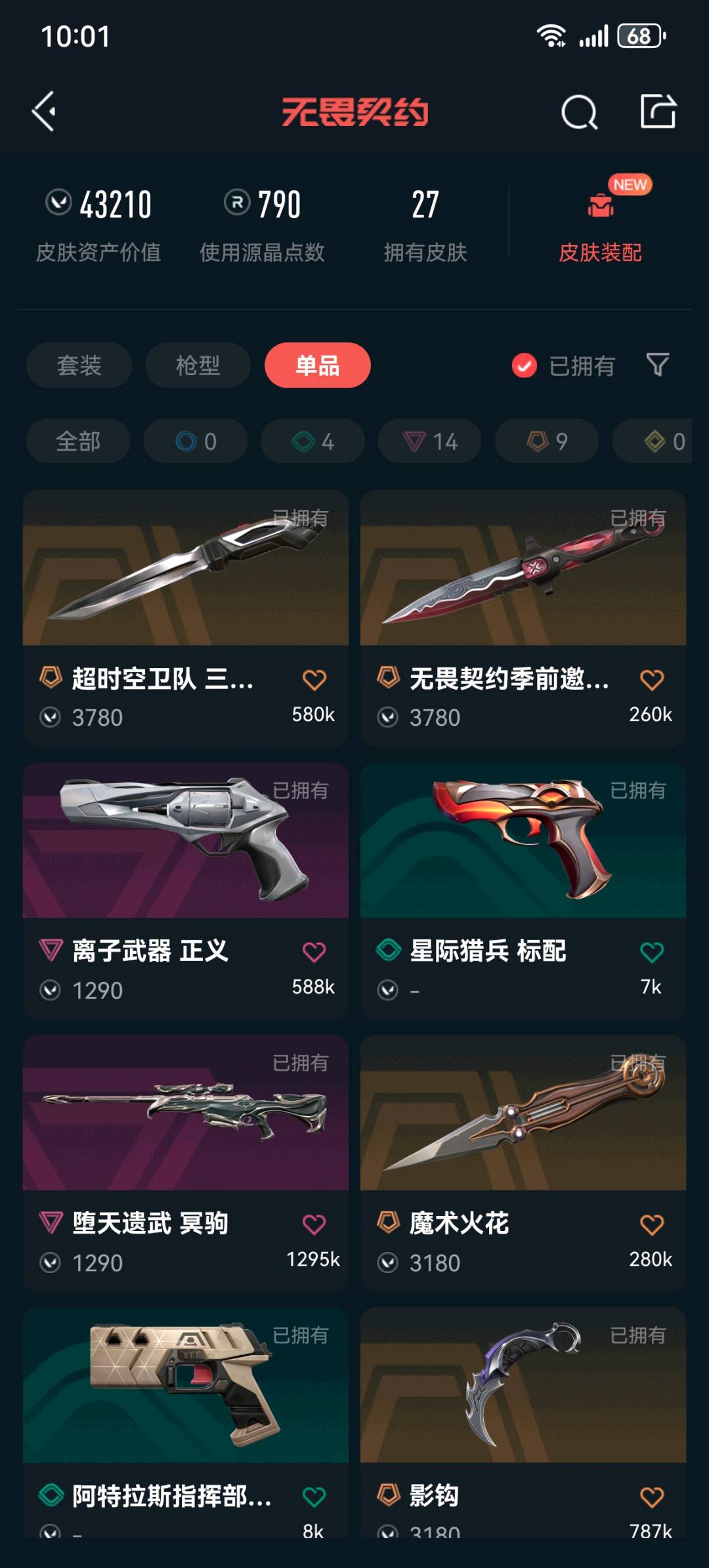Open the filter funnel icon

tap(657, 365)
